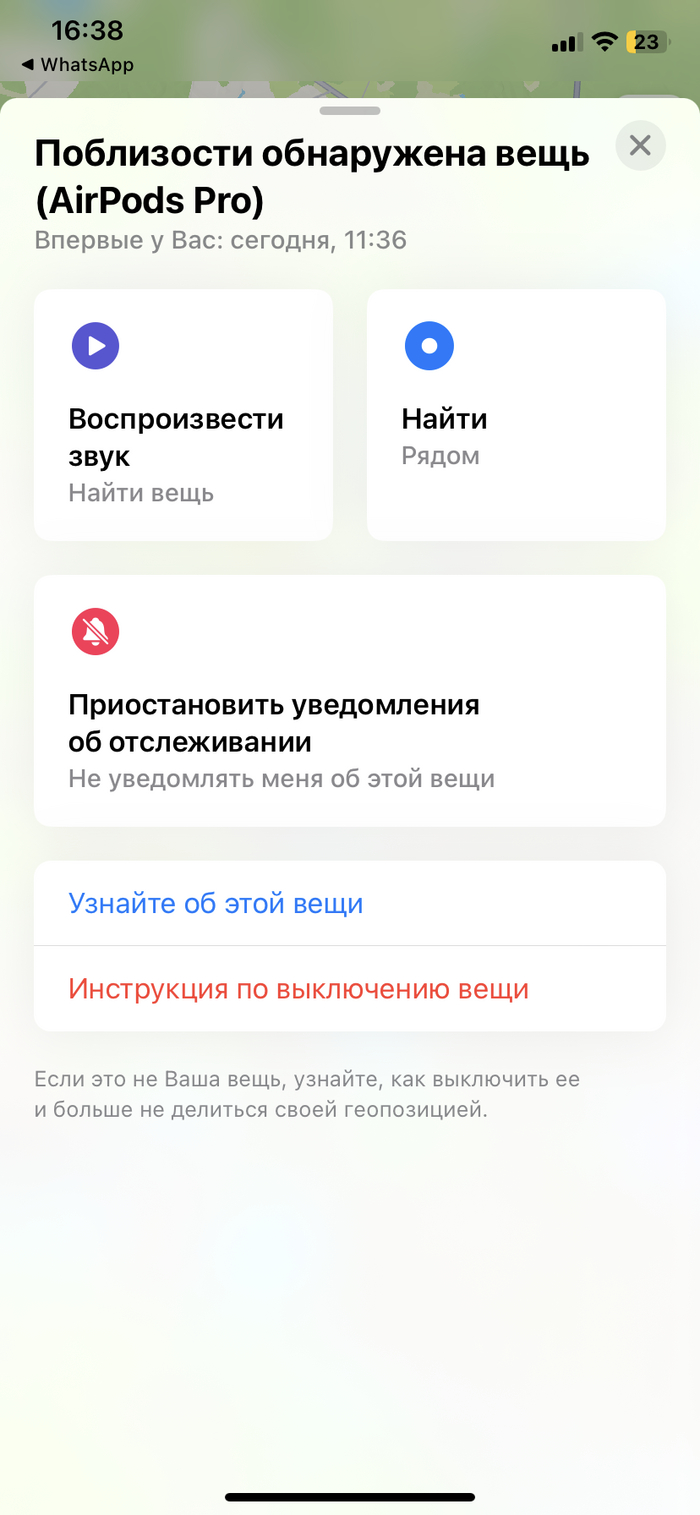Screen dimensions: 700x1515
Task: Pause tracking notifications for this item
Action: 350,701
